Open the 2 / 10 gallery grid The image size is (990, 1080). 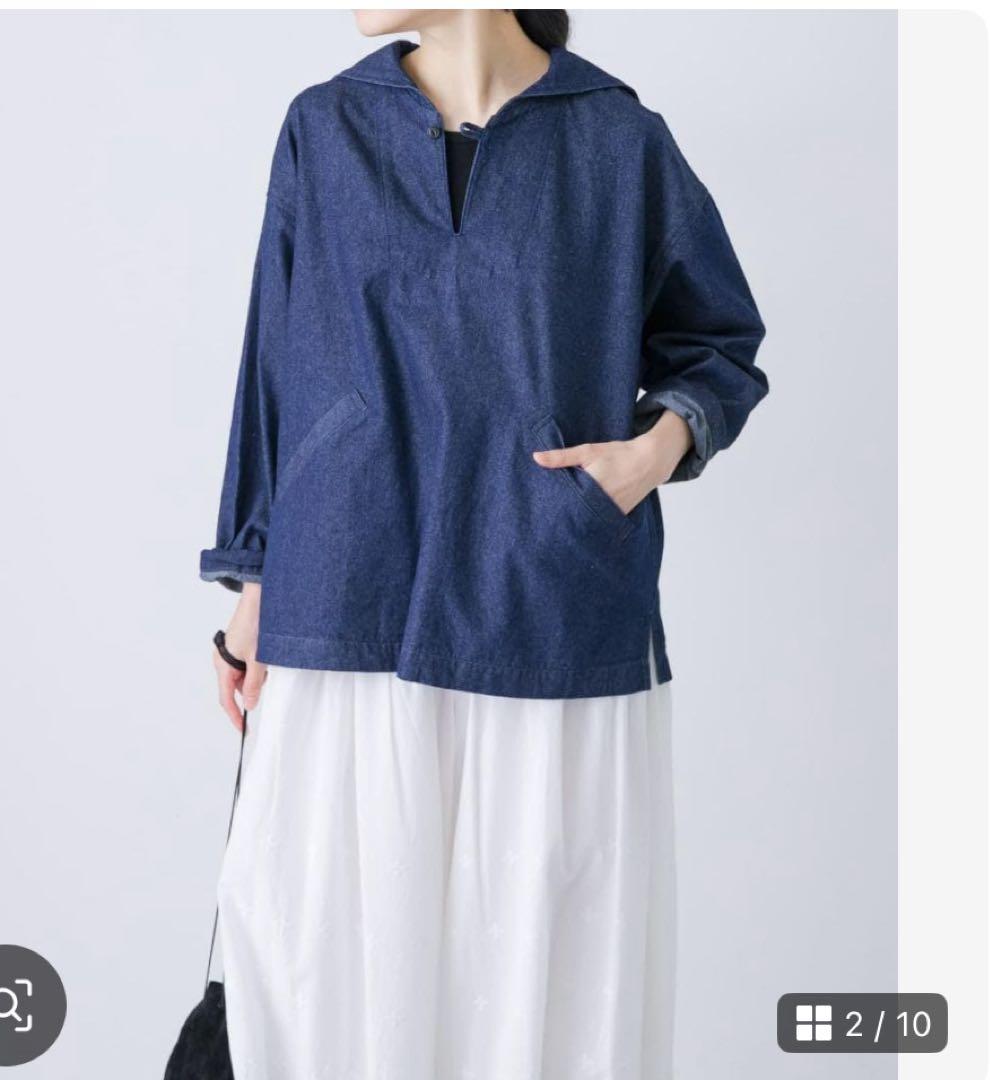tap(862, 1023)
